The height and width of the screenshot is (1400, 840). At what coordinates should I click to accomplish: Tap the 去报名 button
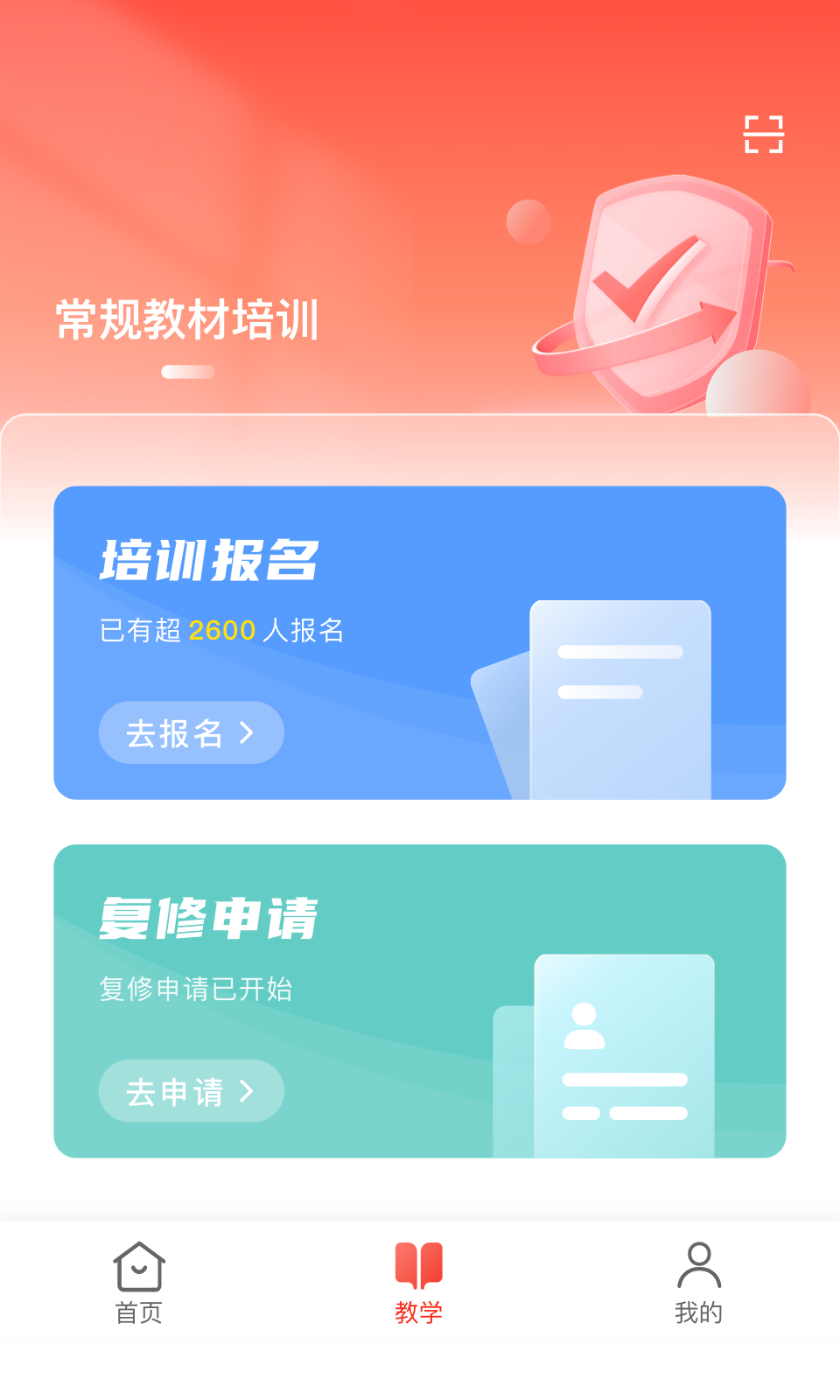point(191,732)
